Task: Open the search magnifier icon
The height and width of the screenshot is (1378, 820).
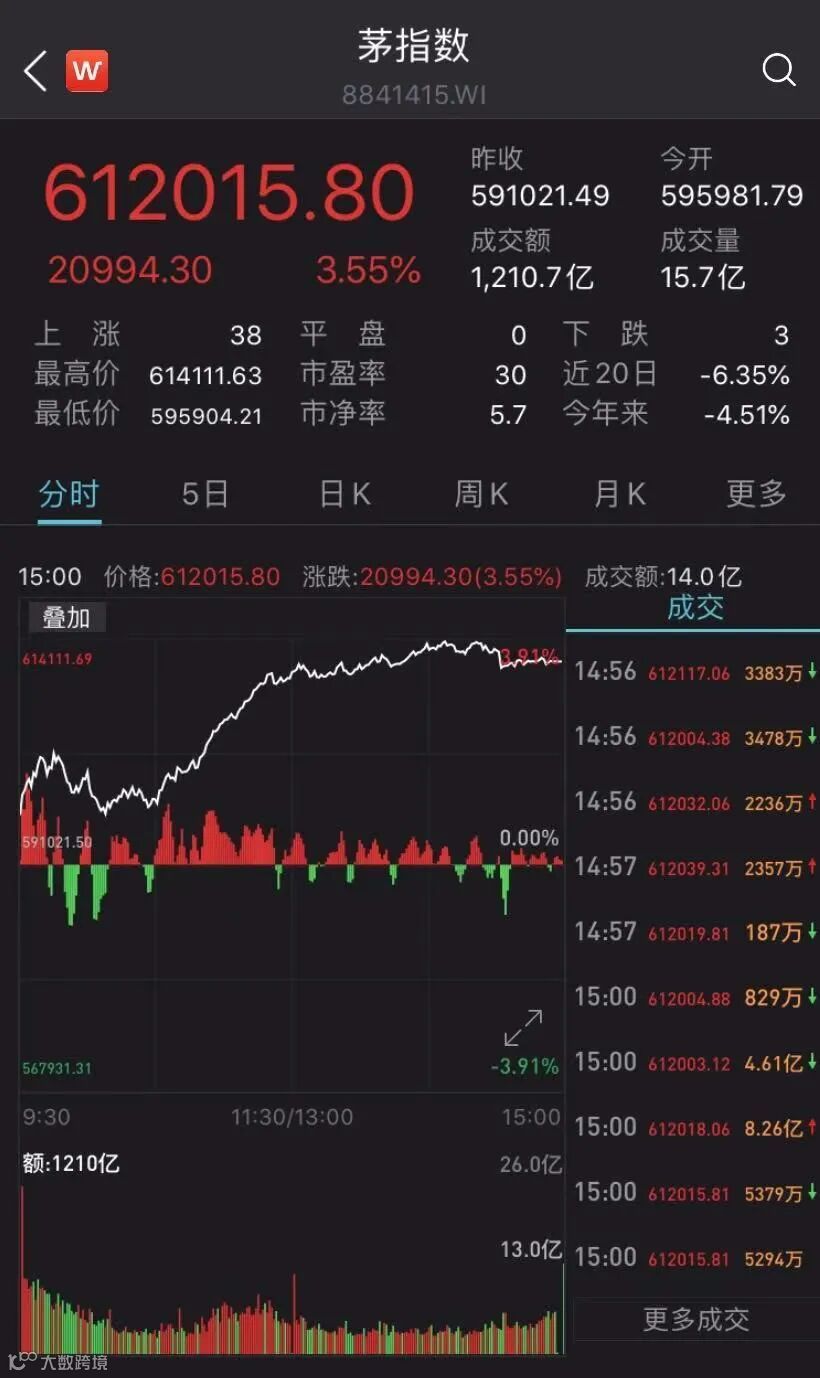Action: (778, 70)
